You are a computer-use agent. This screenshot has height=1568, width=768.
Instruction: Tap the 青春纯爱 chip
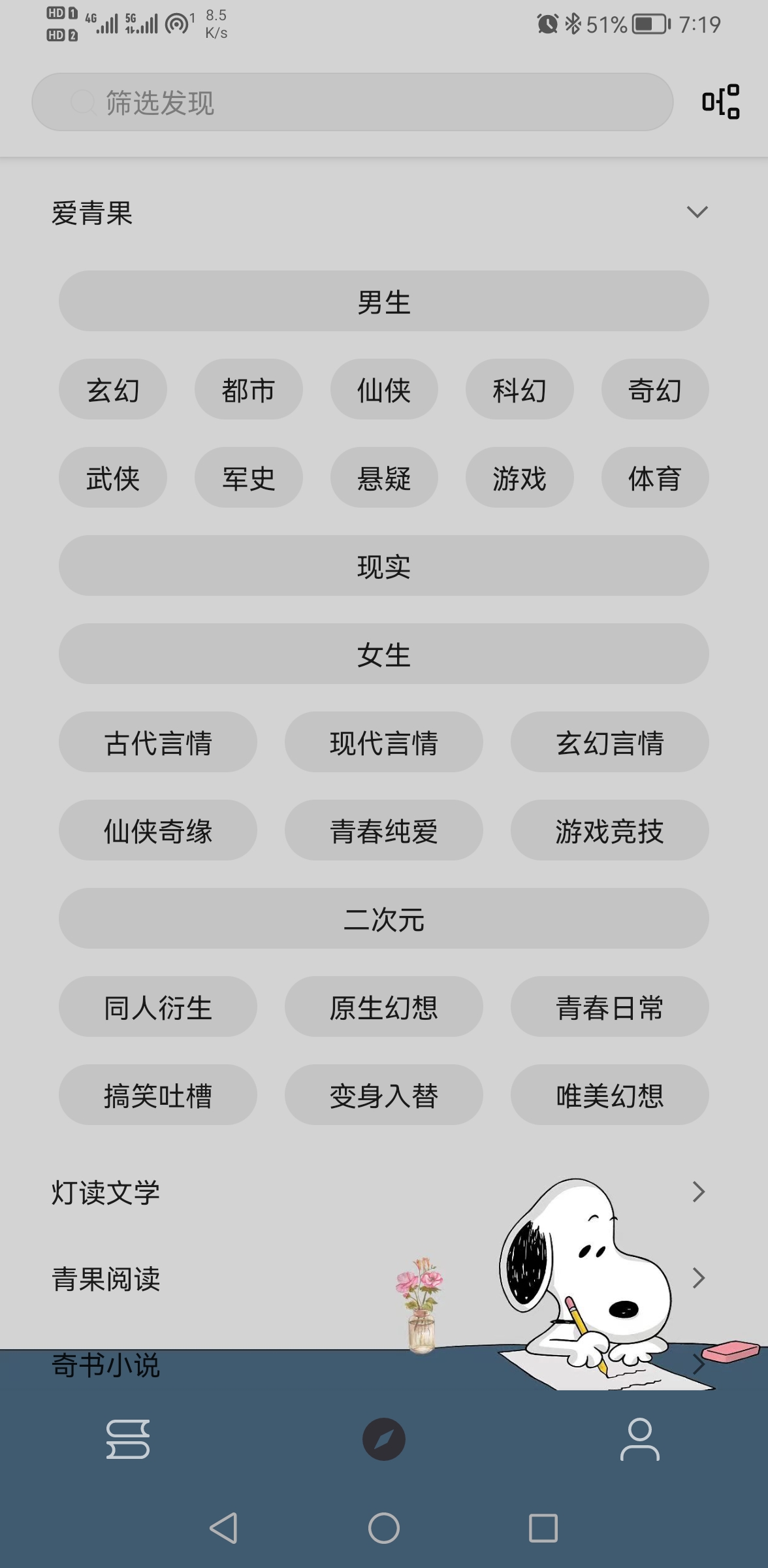tap(384, 831)
